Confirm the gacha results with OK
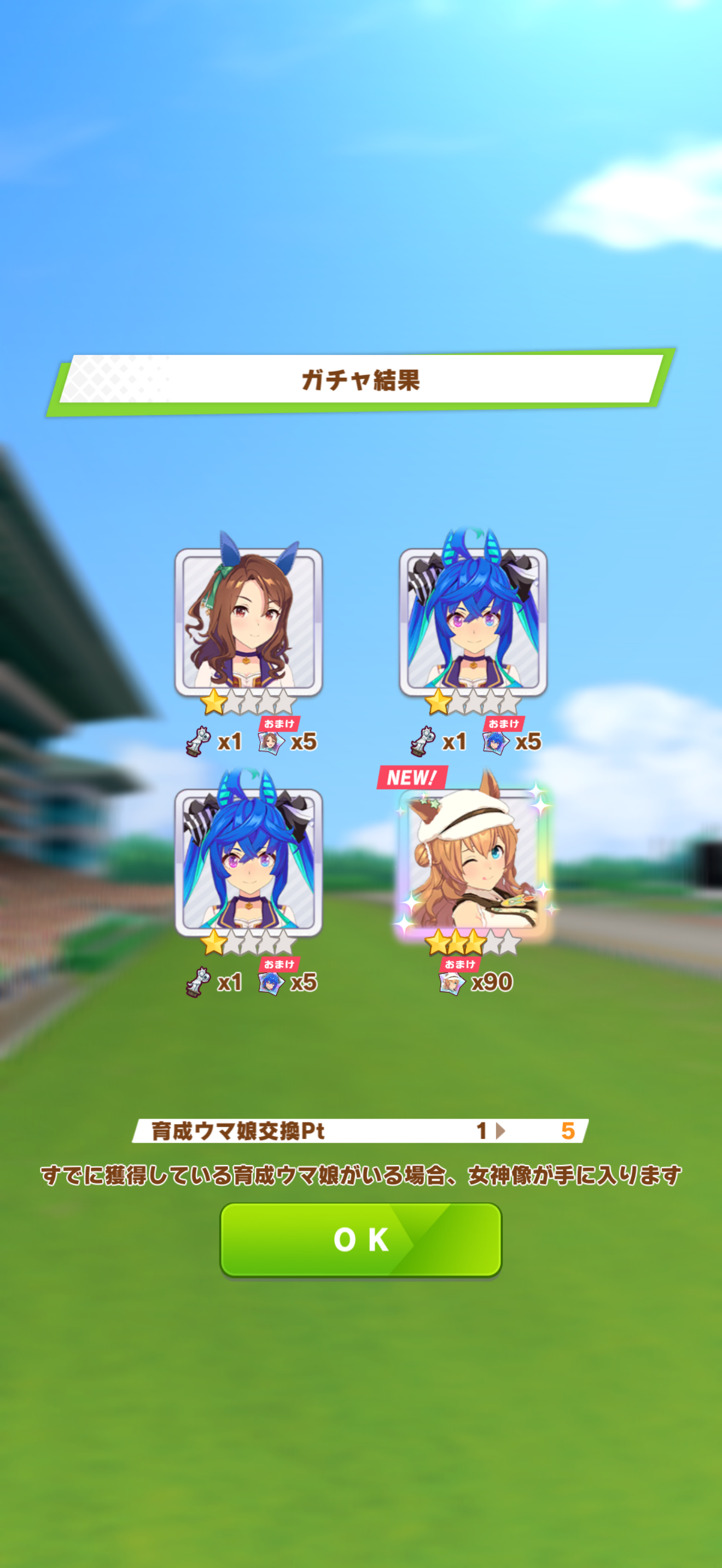Viewport: 722px width, 1568px height. pos(360,1239)
